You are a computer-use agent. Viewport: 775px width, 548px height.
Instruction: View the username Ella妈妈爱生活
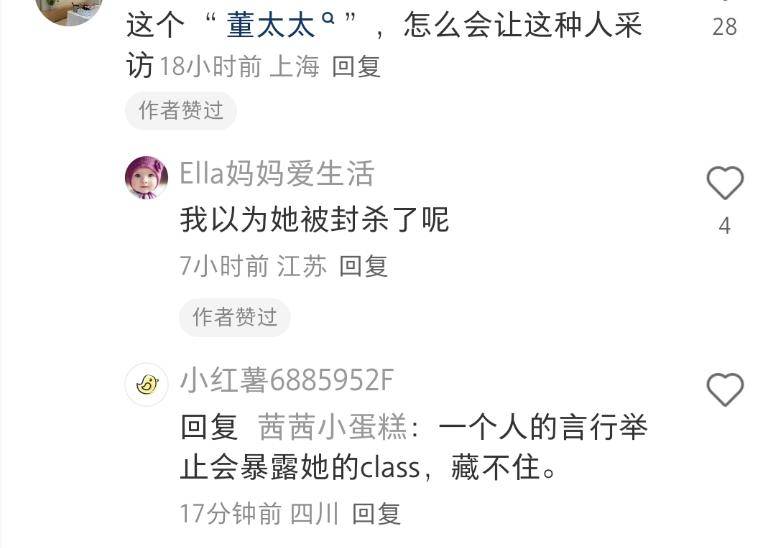pyautogui.click(x=277, y=173)
